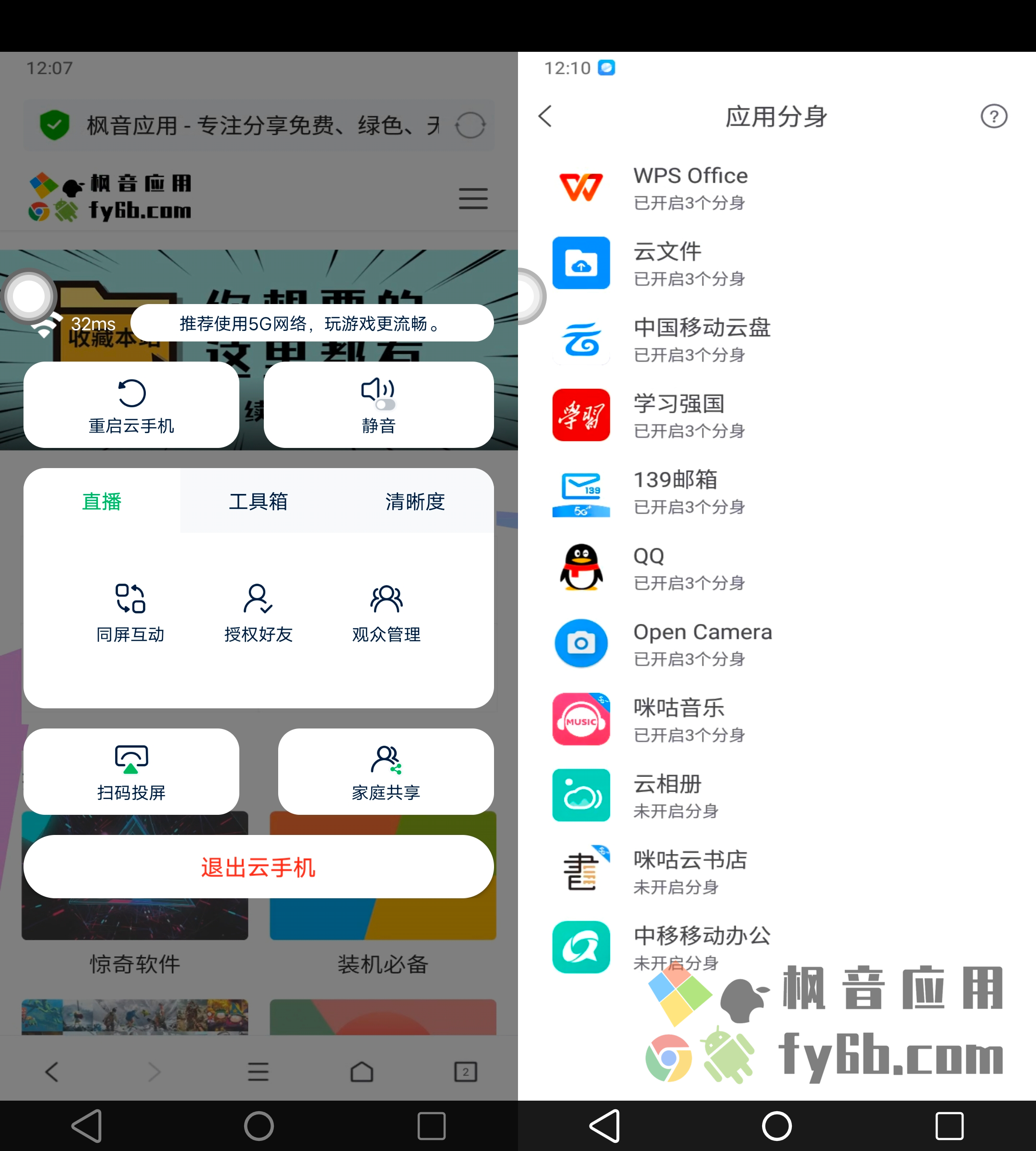This screenshot has width=1036, height=1151.
Task: Start 扫码投屏 screen casting
Action: [131, 772]
